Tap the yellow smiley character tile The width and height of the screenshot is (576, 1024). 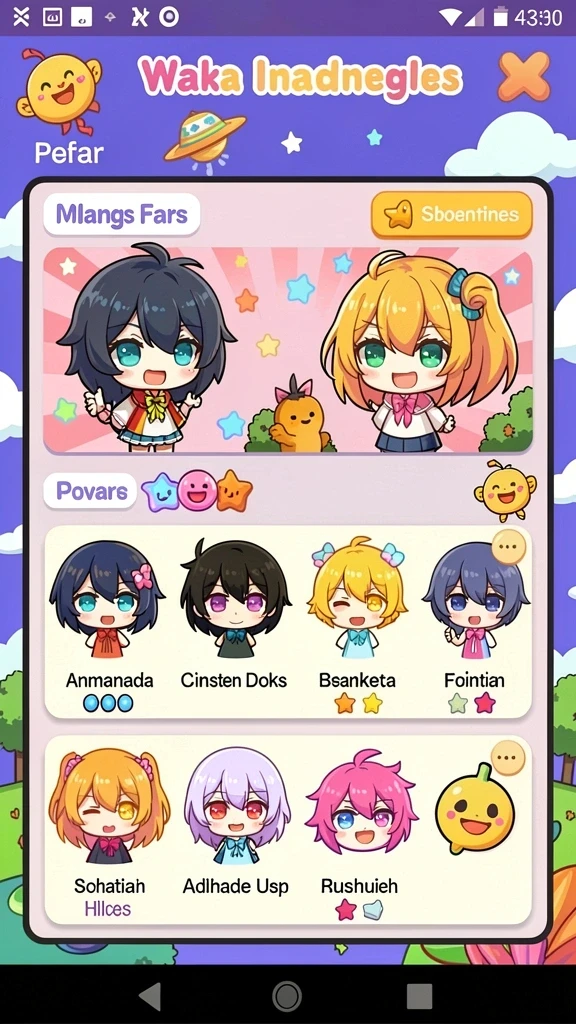475,807
